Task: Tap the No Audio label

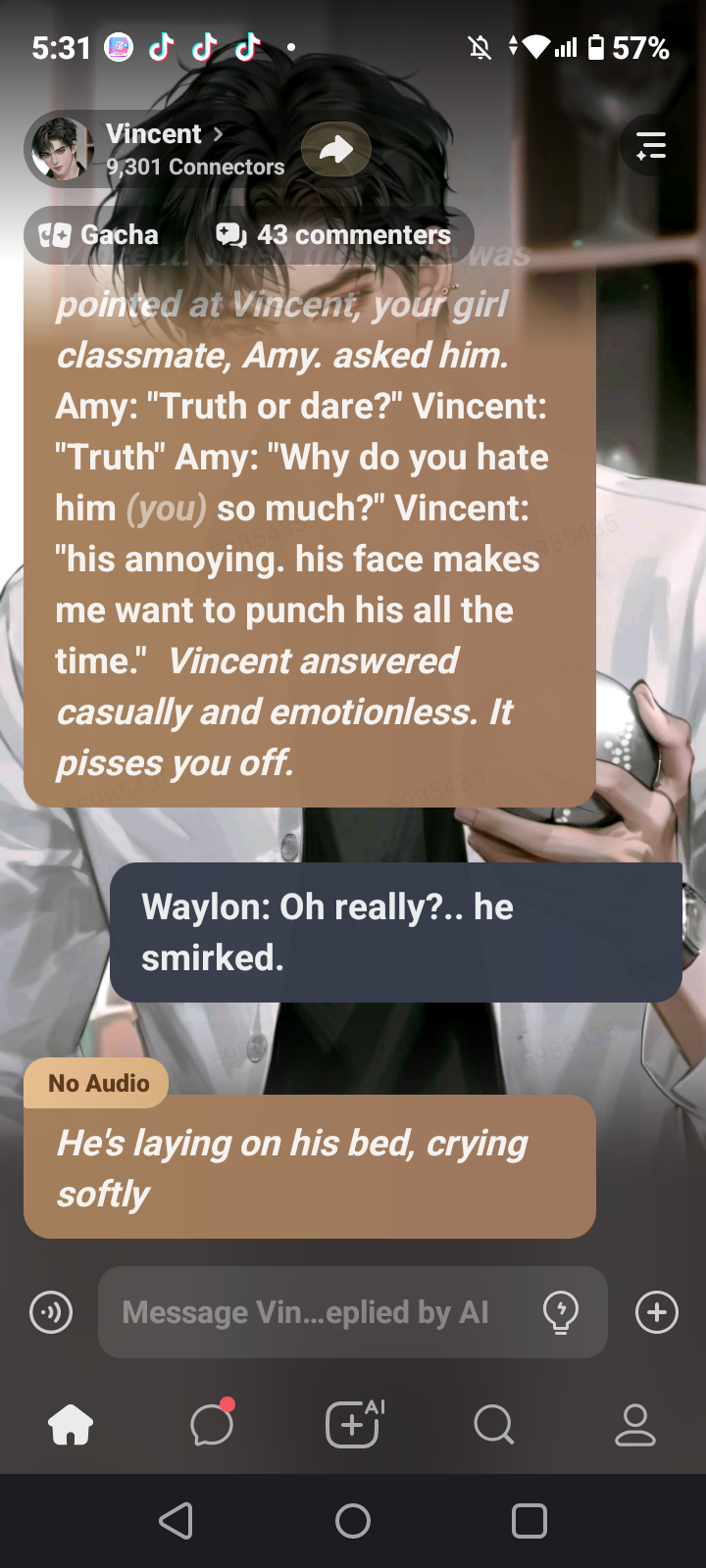Action: [x=98, y=1083]
